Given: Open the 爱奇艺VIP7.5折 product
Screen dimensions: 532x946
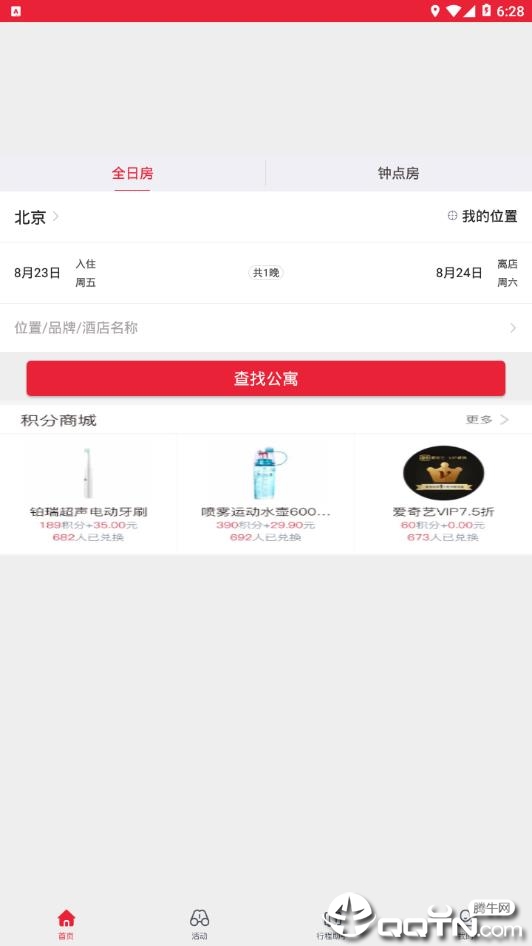Looking at the screenshot, I should click(443, 494).
